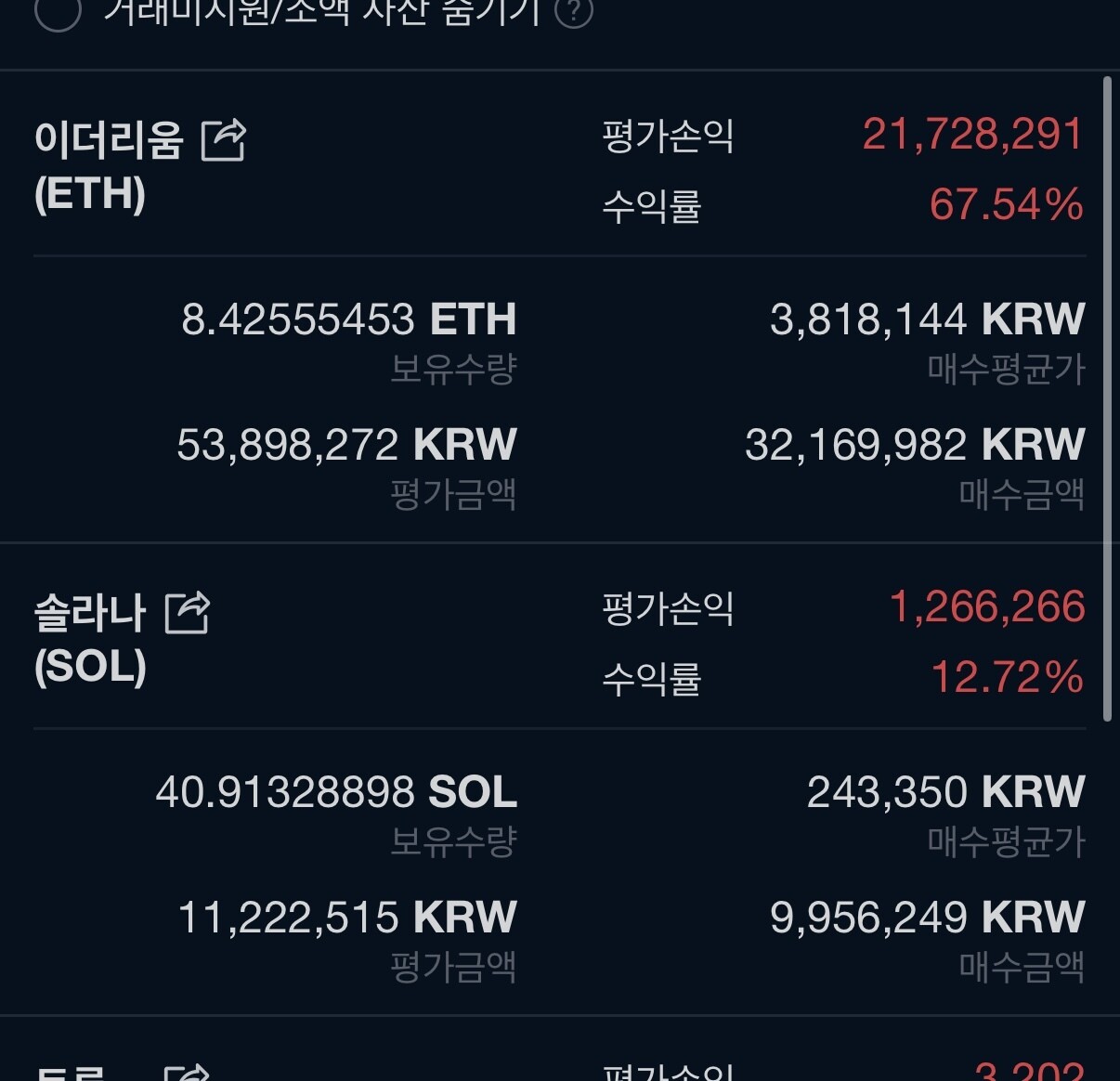Toggle the hide small assets option
Viewport: 1120px width, 1081px height.
coord(58,12)
